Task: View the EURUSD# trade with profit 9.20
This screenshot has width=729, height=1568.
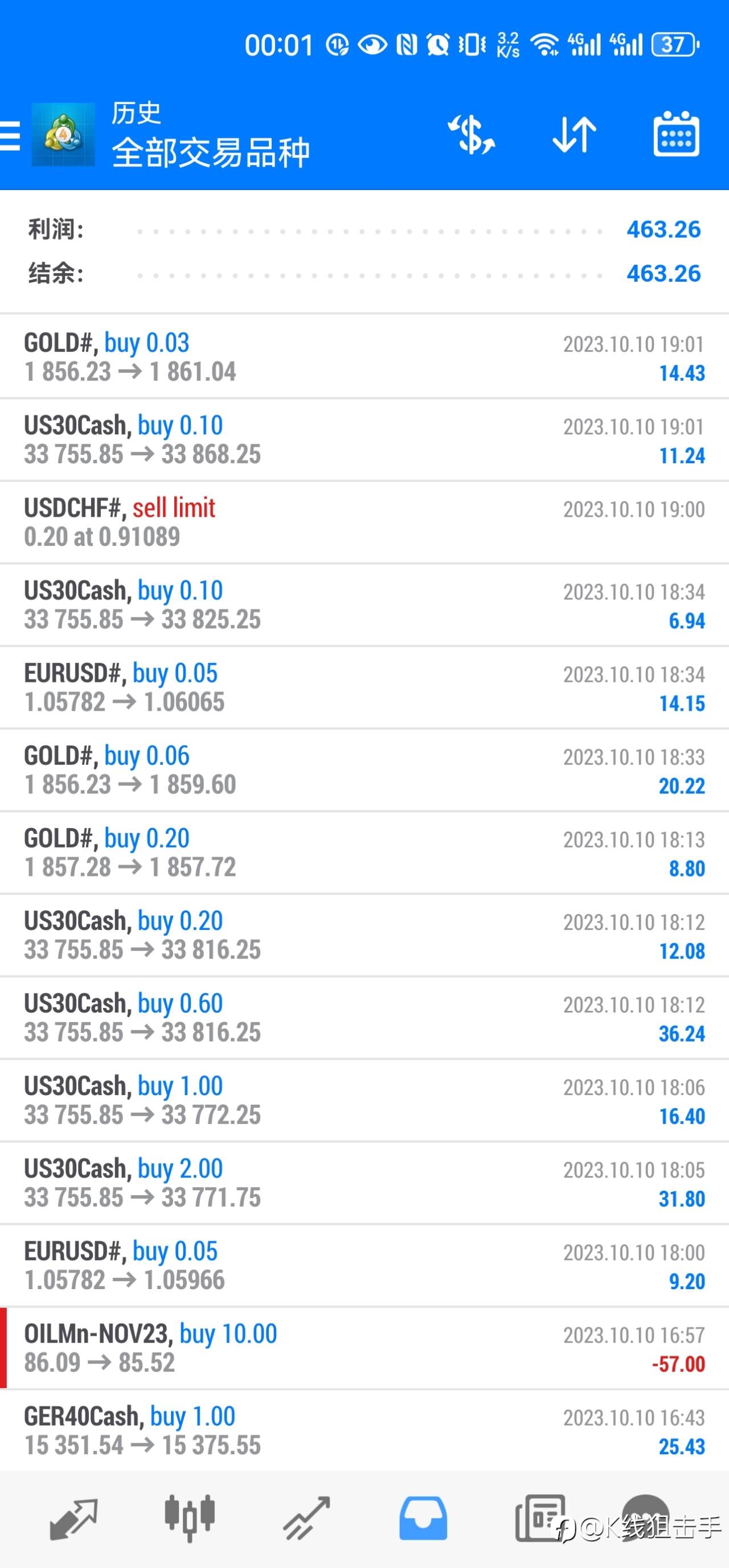Action: coord(364,1265)
